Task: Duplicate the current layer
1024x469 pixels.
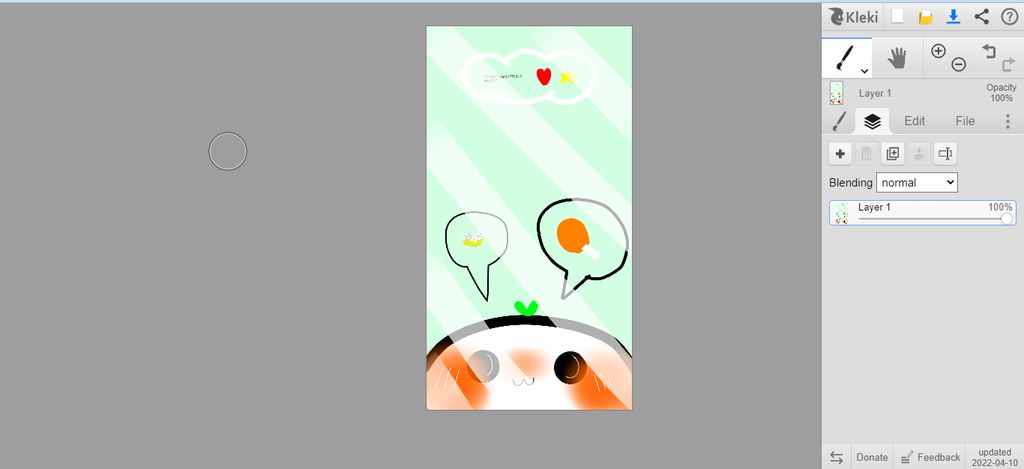Action: (x=893, y=154)
